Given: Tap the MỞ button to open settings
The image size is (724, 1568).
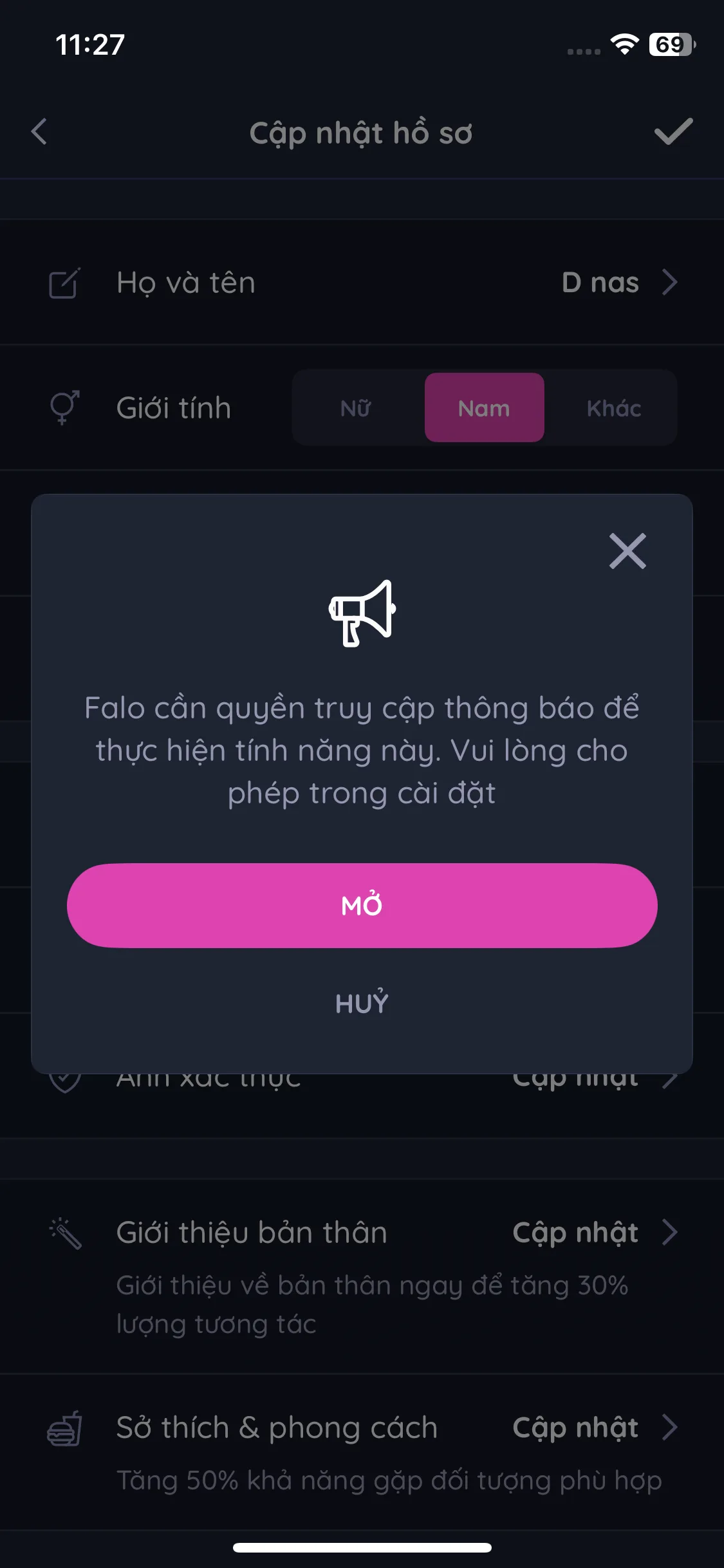Looking at the screenshot, I should click(x=362, y=905).
